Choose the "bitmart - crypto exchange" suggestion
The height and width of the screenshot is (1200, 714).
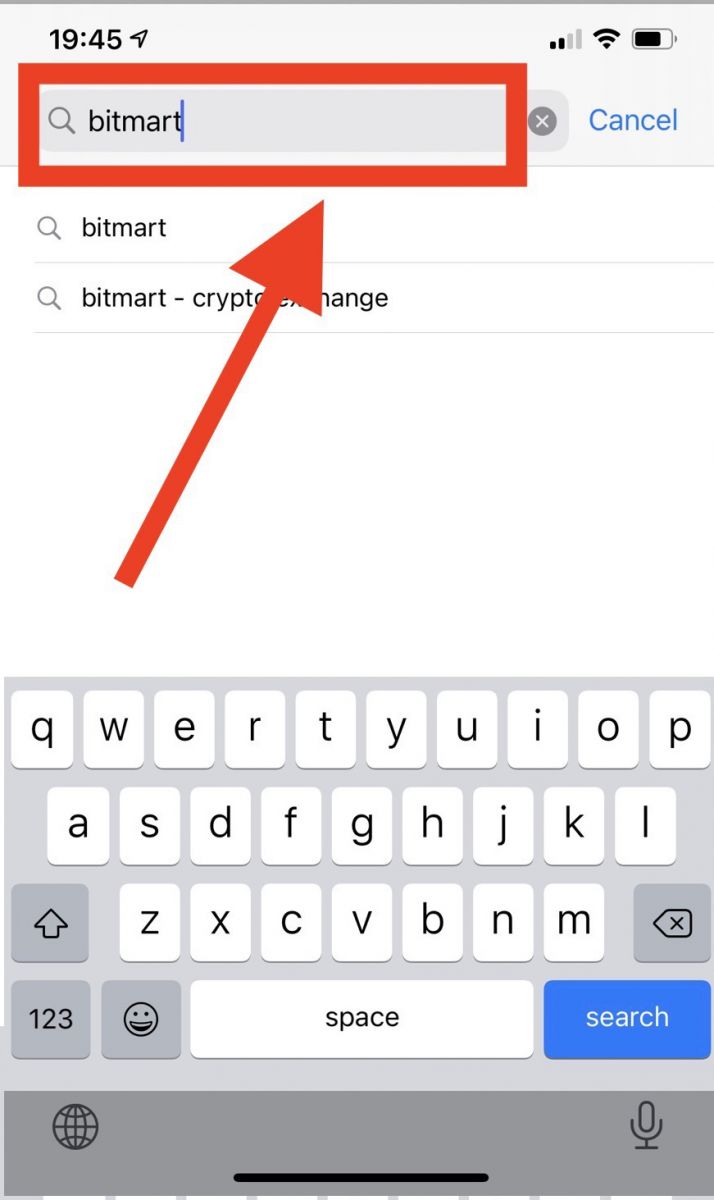(x=234, y=298)
